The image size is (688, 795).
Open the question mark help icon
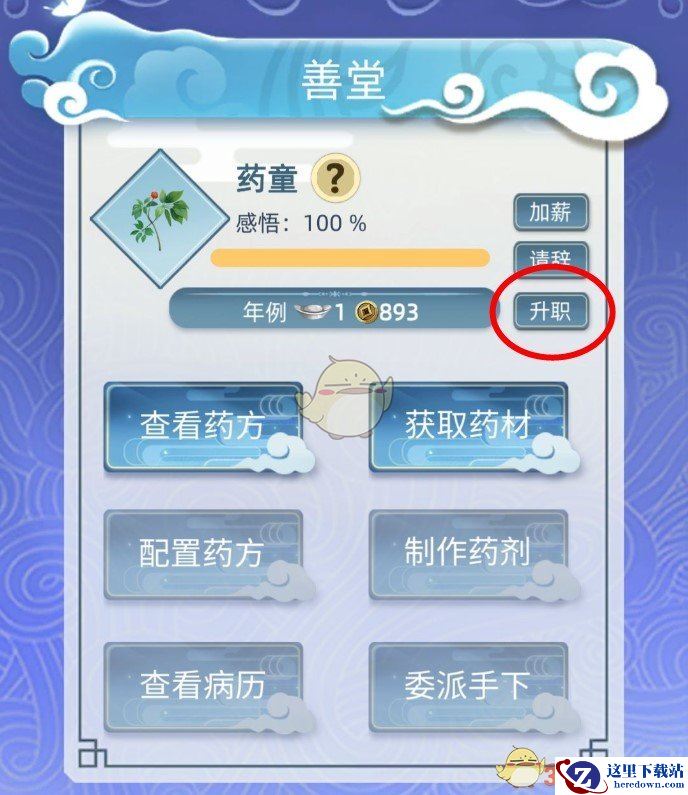336,179
